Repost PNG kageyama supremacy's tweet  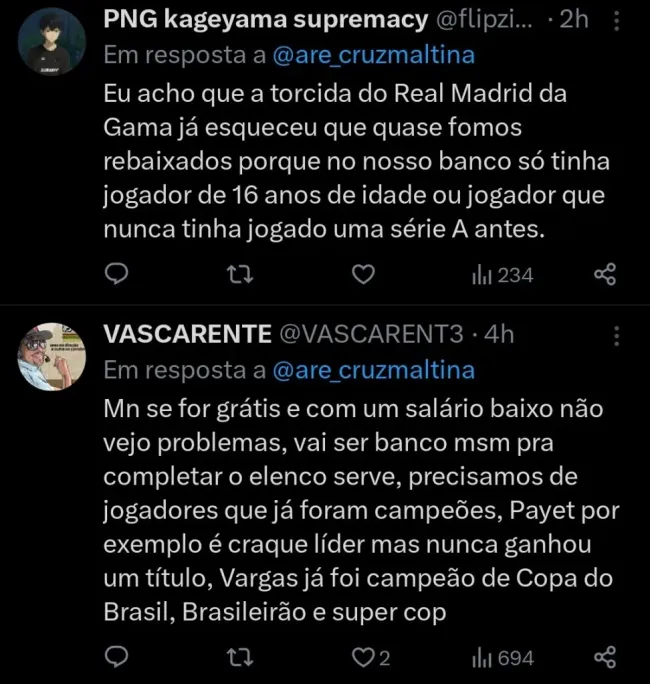(x=241, y=274)
